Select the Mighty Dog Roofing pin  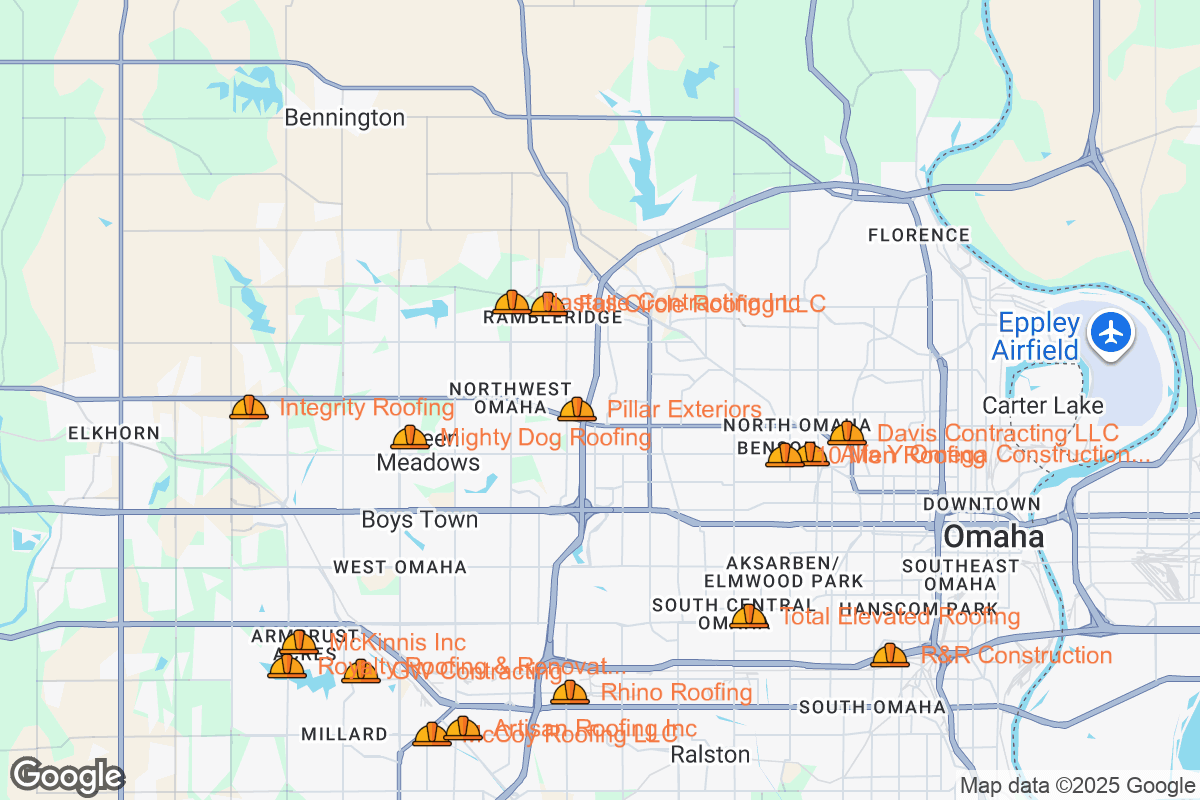coord(409,437)
